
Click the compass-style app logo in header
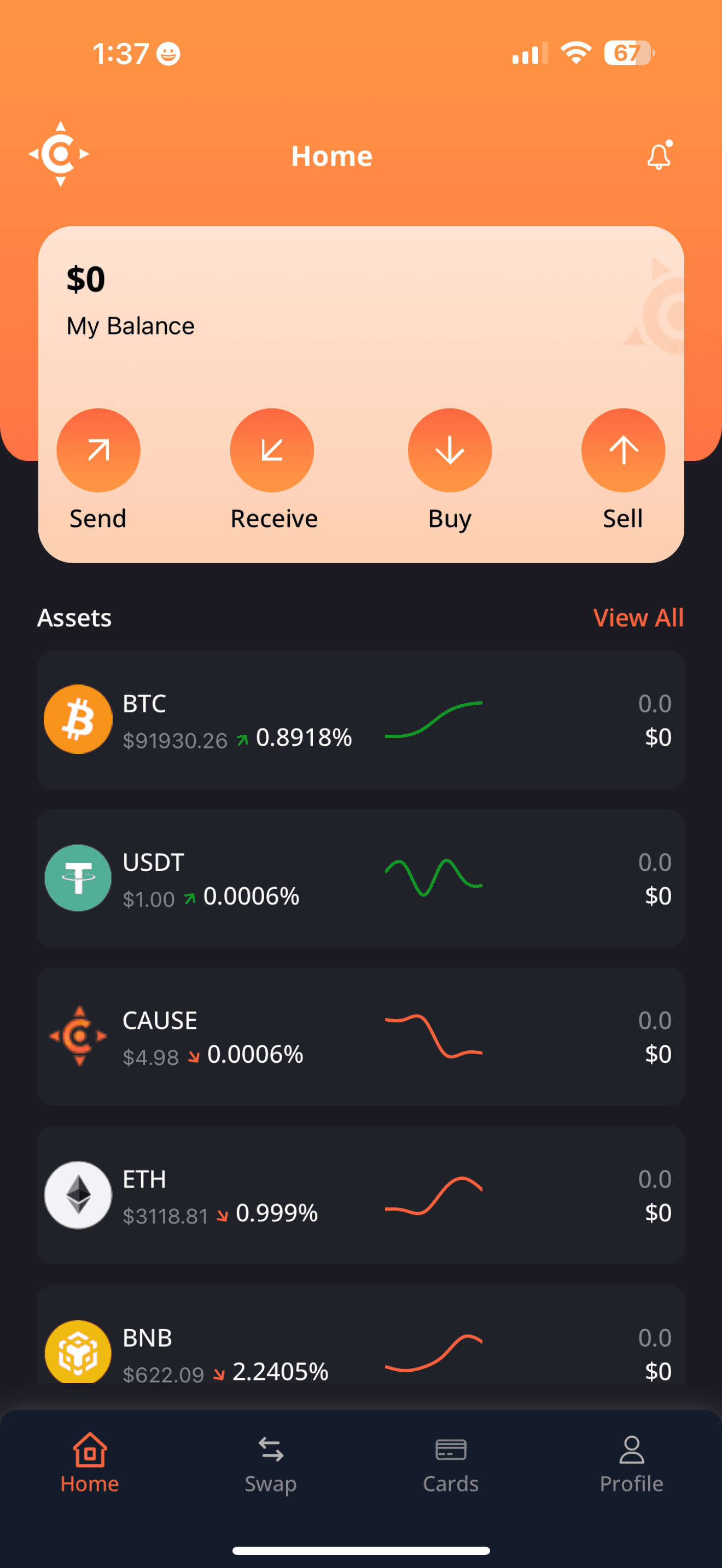coord(59,154)
